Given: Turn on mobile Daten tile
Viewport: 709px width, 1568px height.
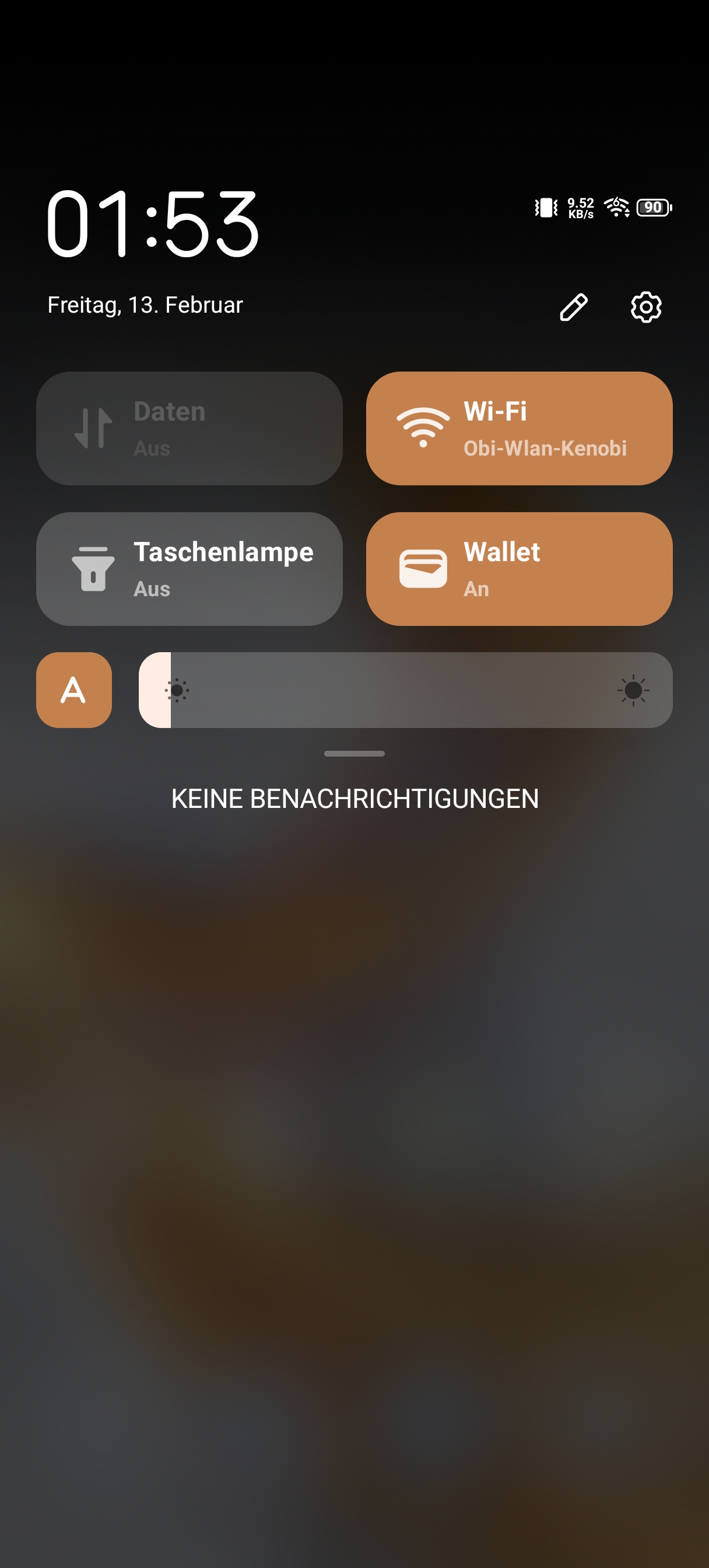Looking at the screenshot, I should (189, 429).
